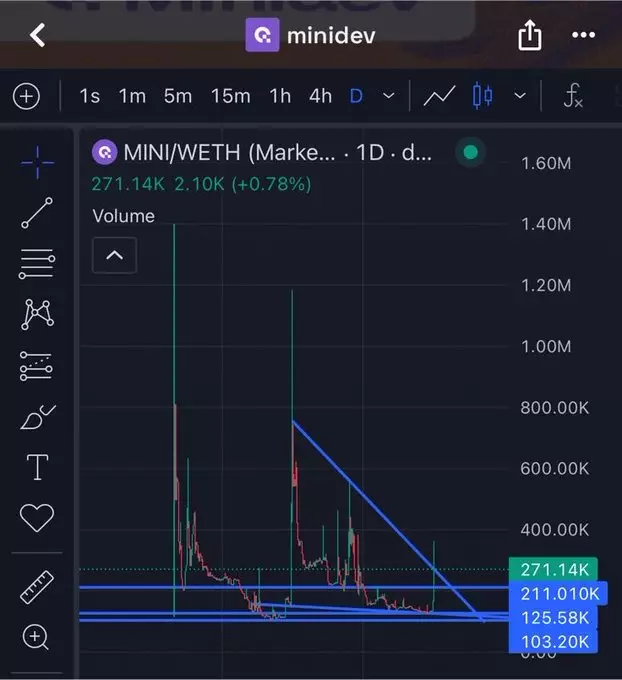Activate the ruler measure tool
The image size is (622, 680).
click(x=37, y=587)
